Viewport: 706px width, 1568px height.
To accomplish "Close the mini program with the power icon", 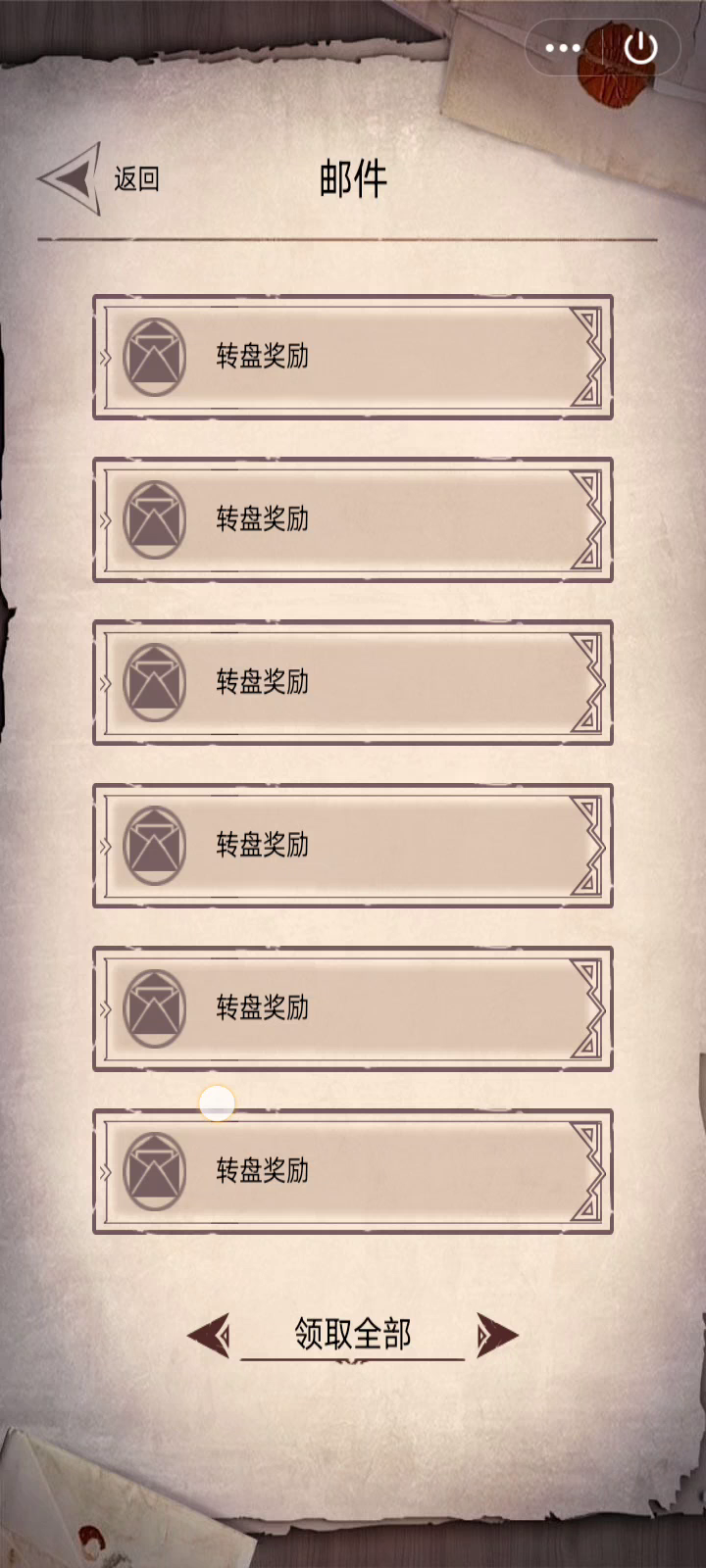I will coord(640,47).
